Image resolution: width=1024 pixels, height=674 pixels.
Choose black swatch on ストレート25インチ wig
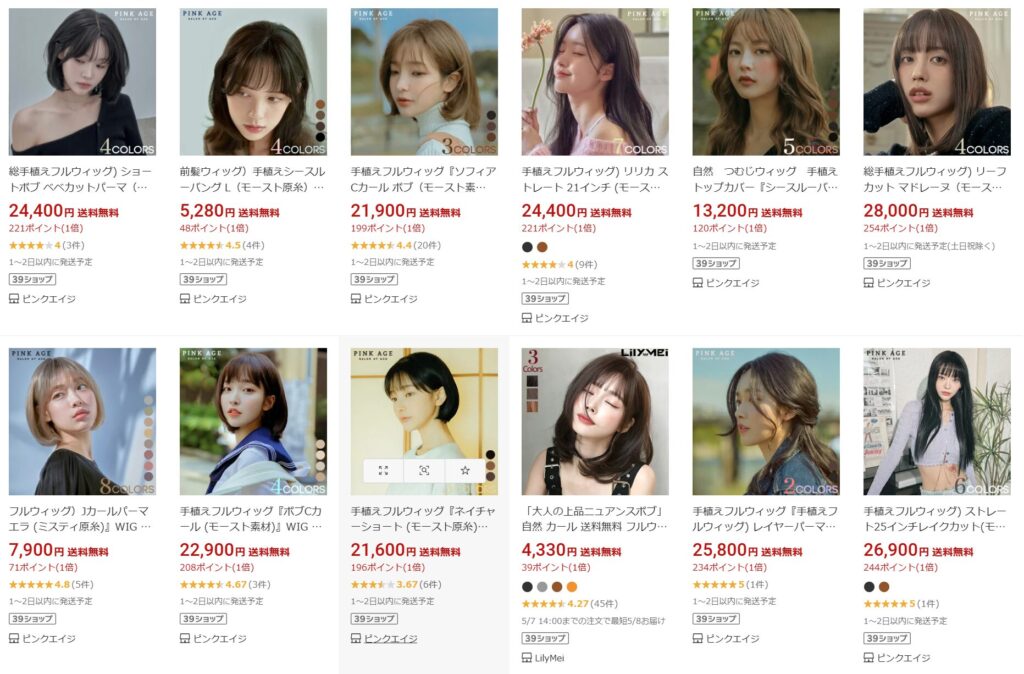(x=869, y=587)
